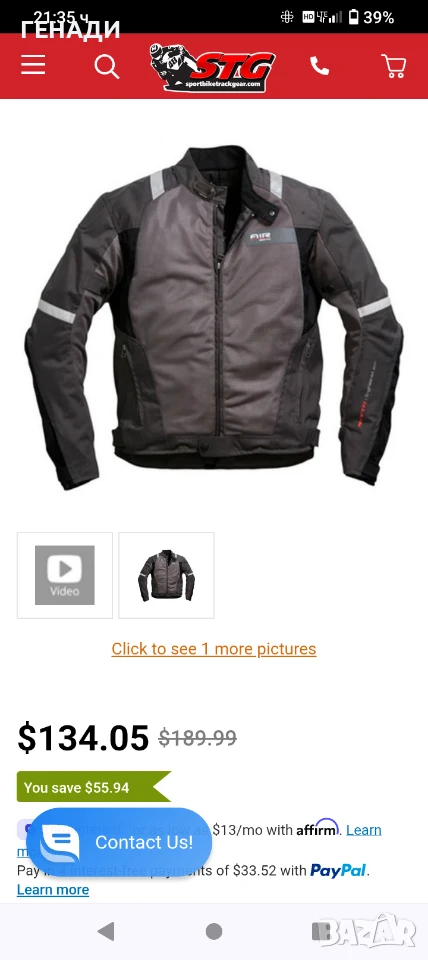Open the Contact Us chat button
Viewport: 428px width, 960px height.
(x=119, y=842)
